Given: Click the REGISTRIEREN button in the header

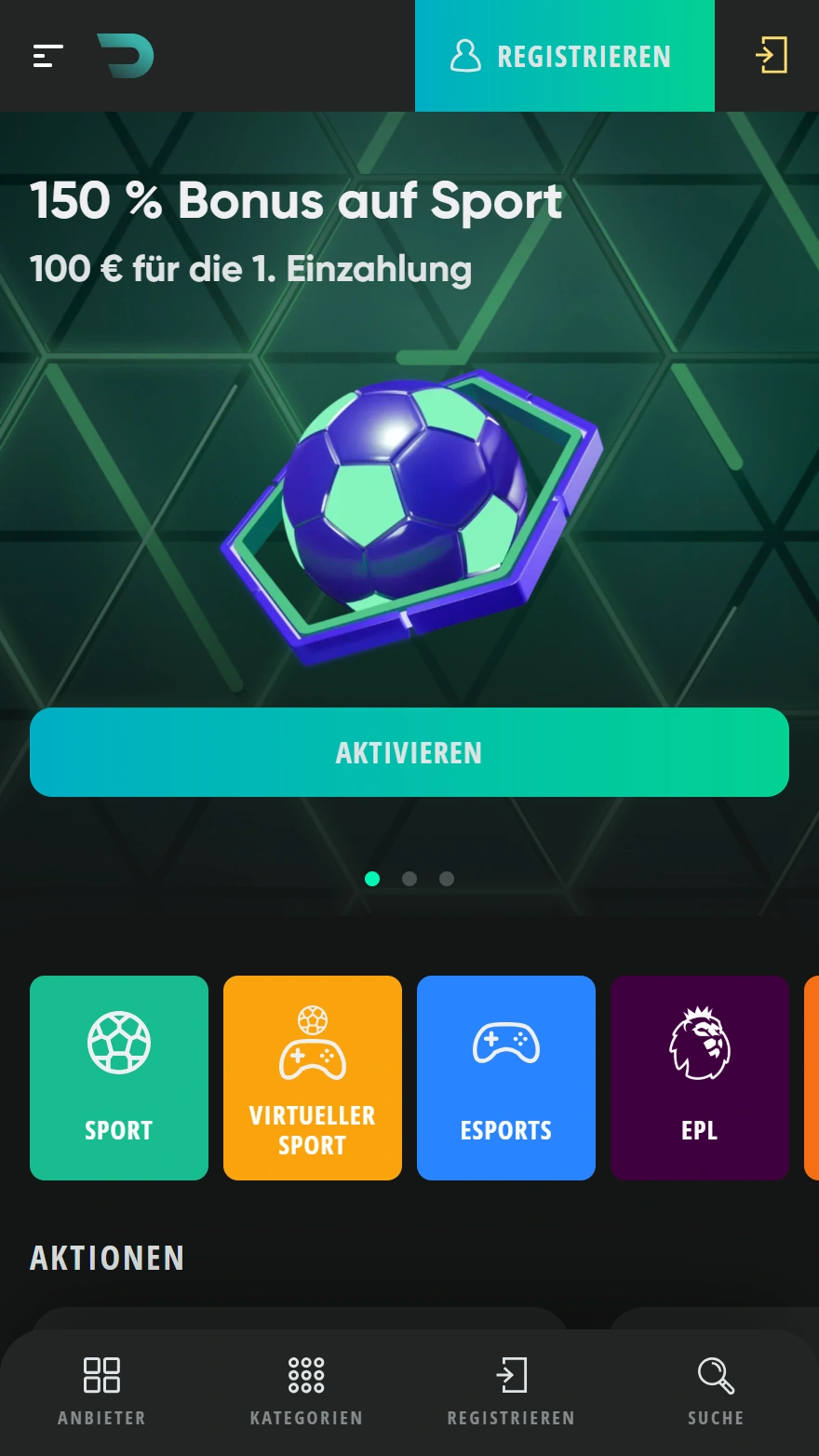Looking at the screenshot, I should (x=564, y=56).
